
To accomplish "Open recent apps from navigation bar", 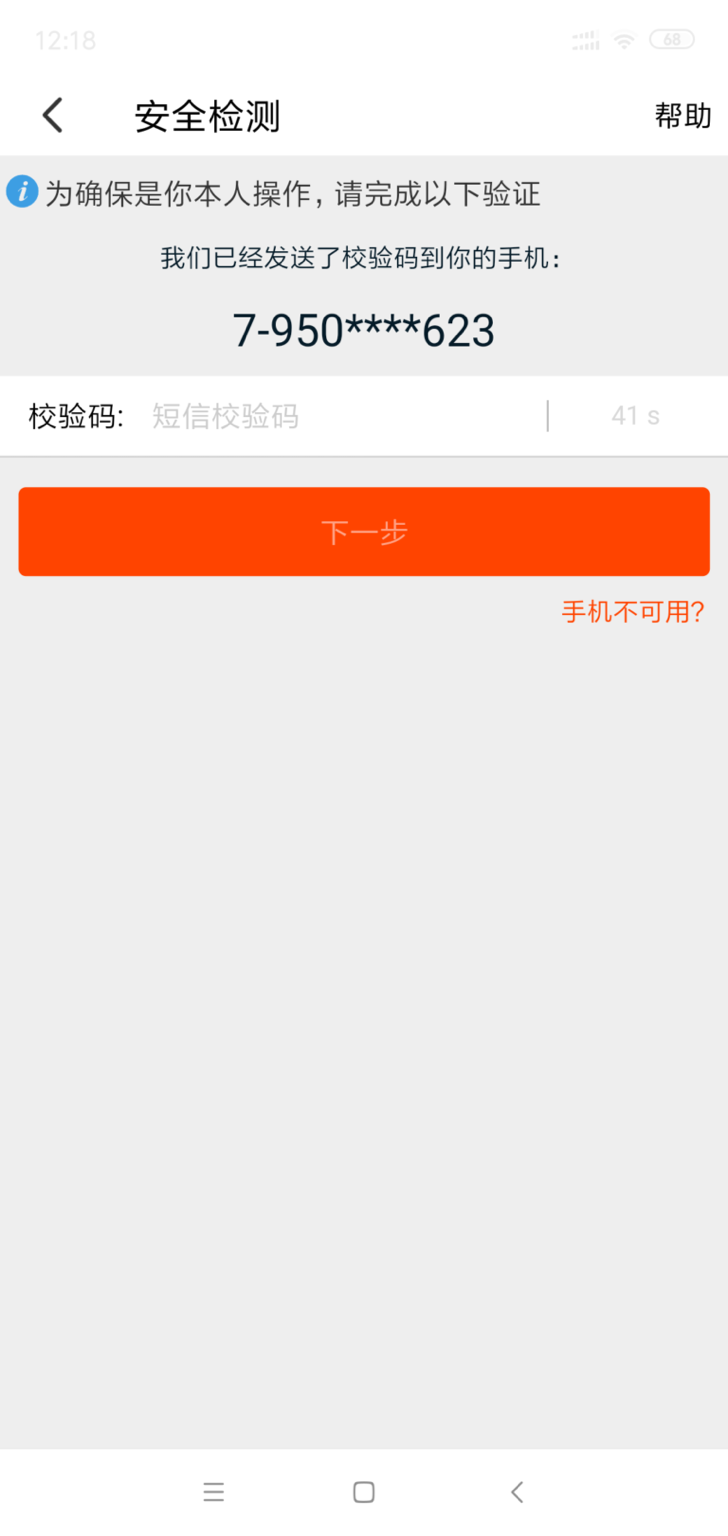I will (x=213, y=1492).
